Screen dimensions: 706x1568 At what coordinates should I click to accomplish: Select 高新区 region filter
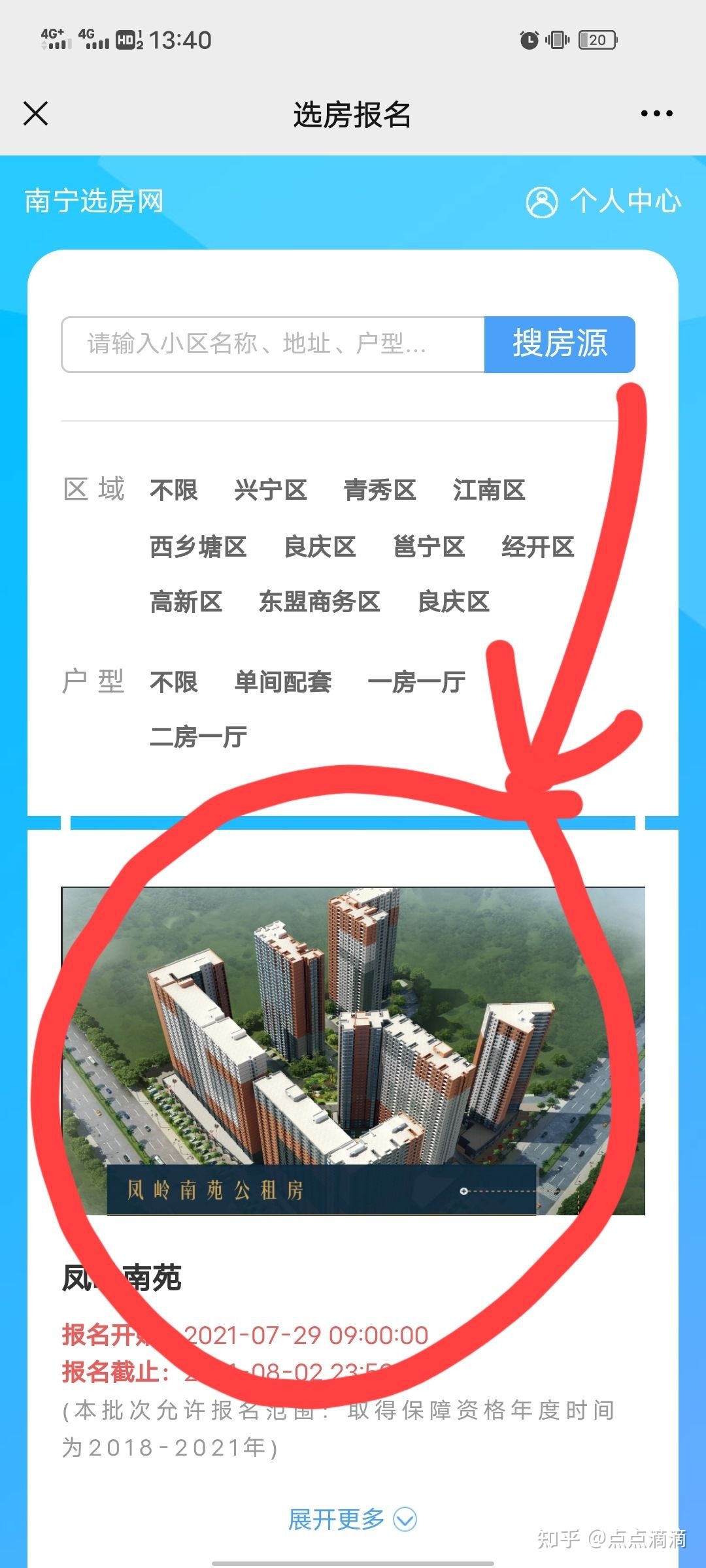point(186,602)
